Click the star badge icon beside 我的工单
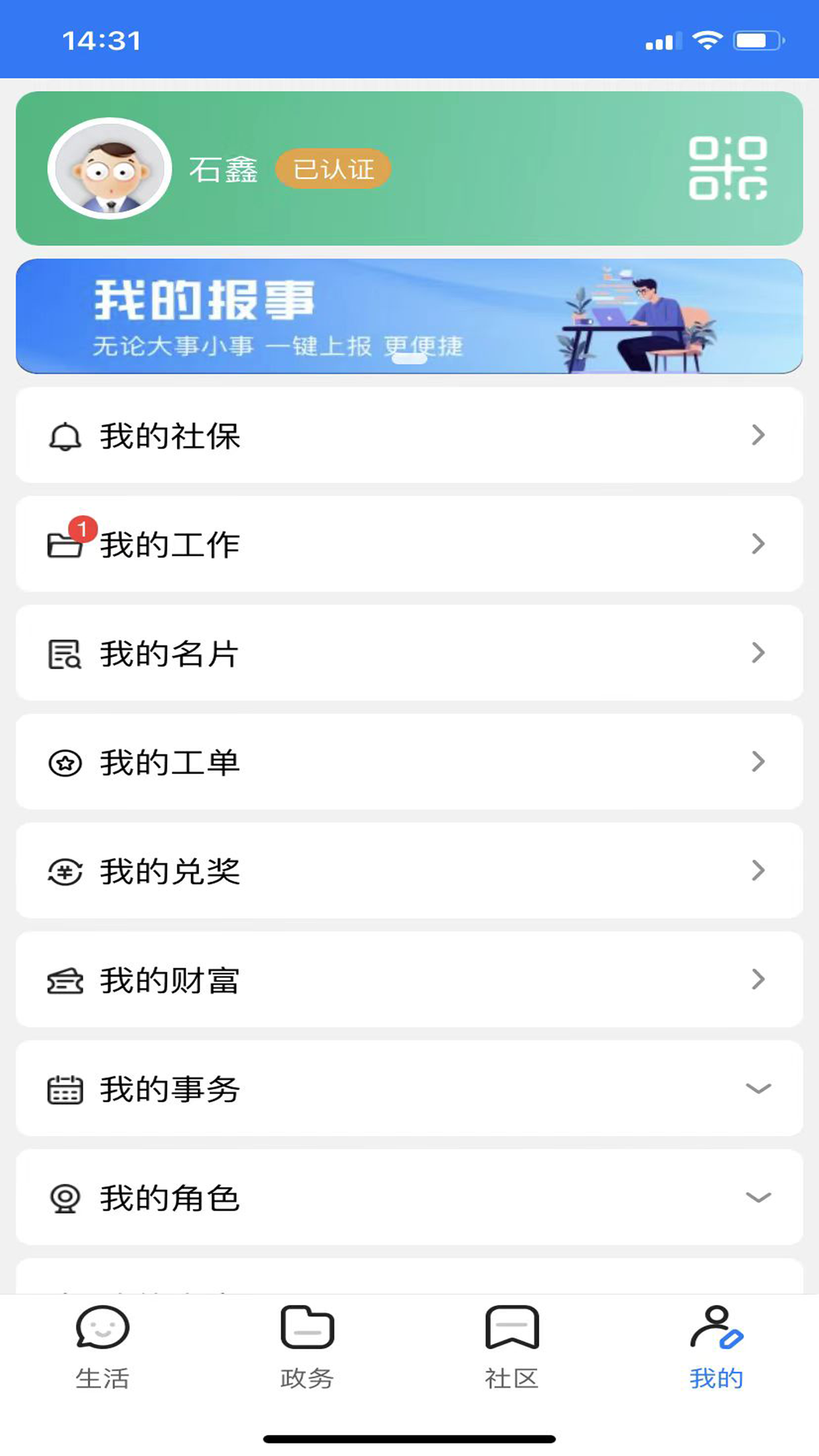 [x=64, y=762]
